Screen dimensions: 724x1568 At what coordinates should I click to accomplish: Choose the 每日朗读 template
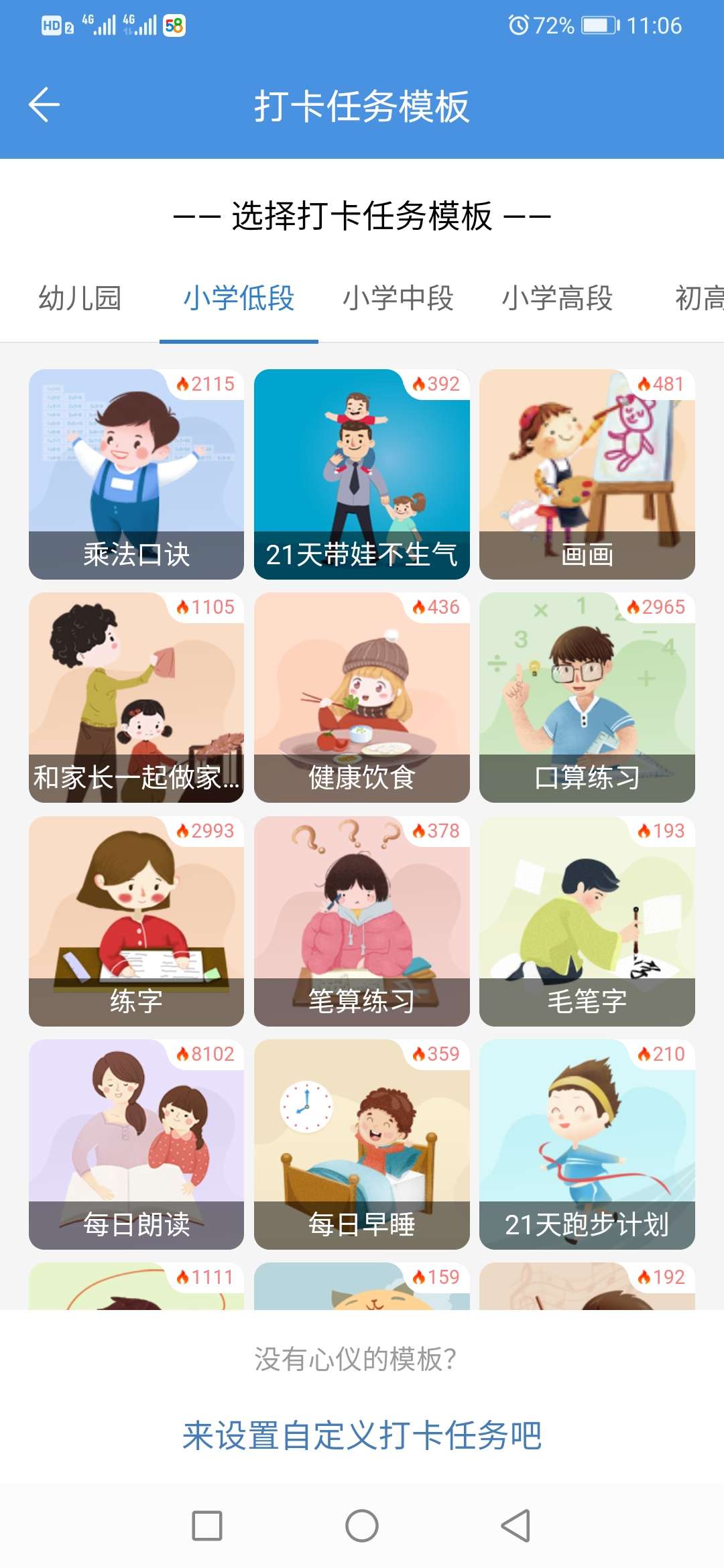pos(136,1144)
